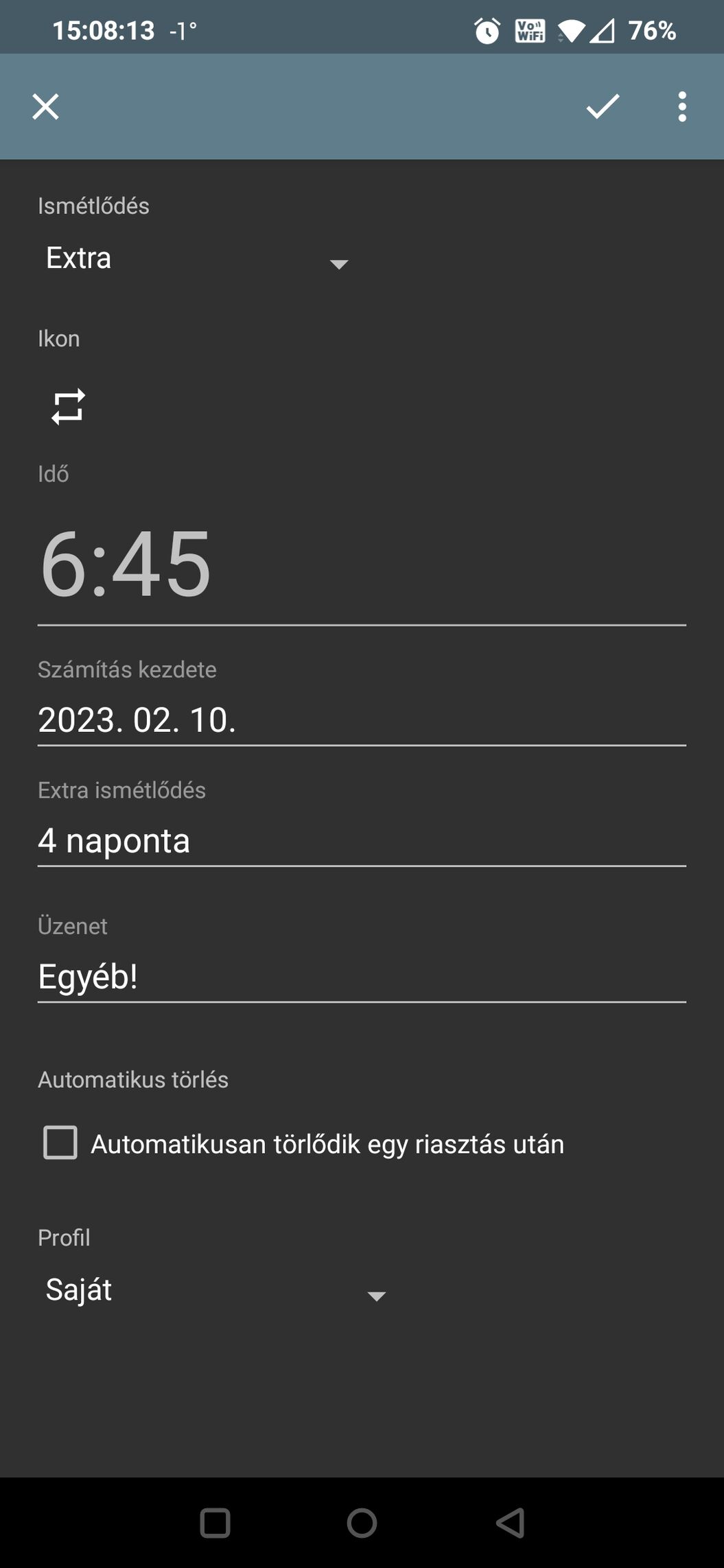Confirm changes with the checkmark icon
The height and width of the screenshot is (1568, 724).
603,107
